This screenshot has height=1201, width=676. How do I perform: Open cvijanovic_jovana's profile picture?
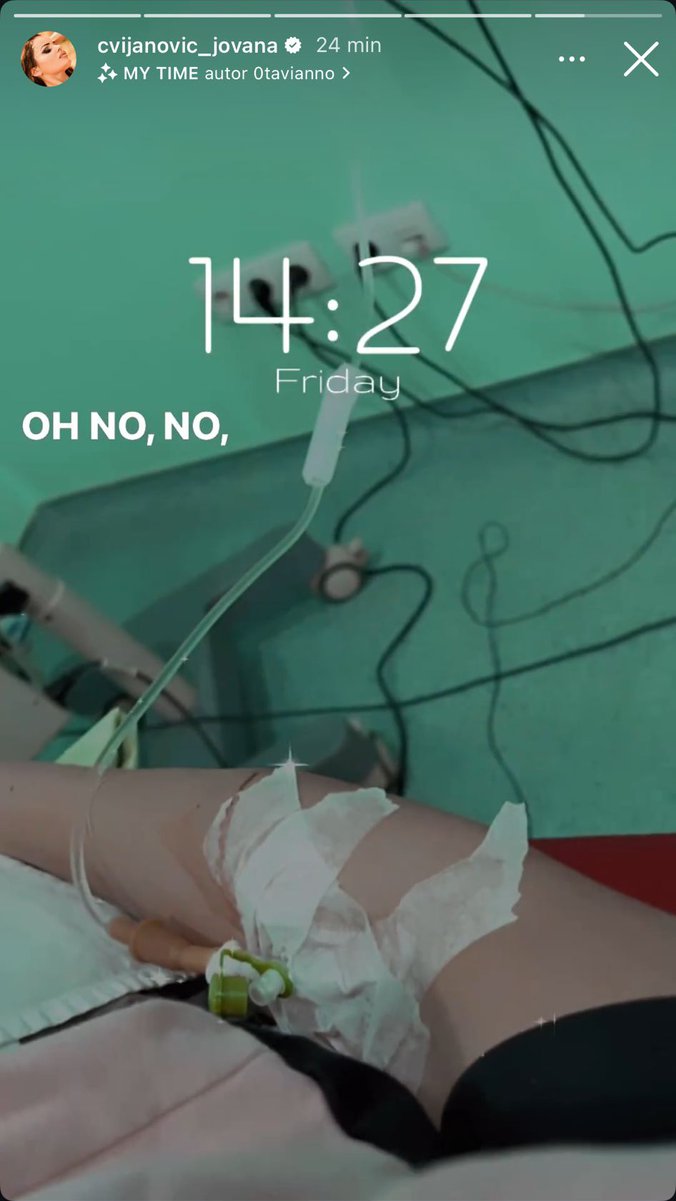coord(48,59)
